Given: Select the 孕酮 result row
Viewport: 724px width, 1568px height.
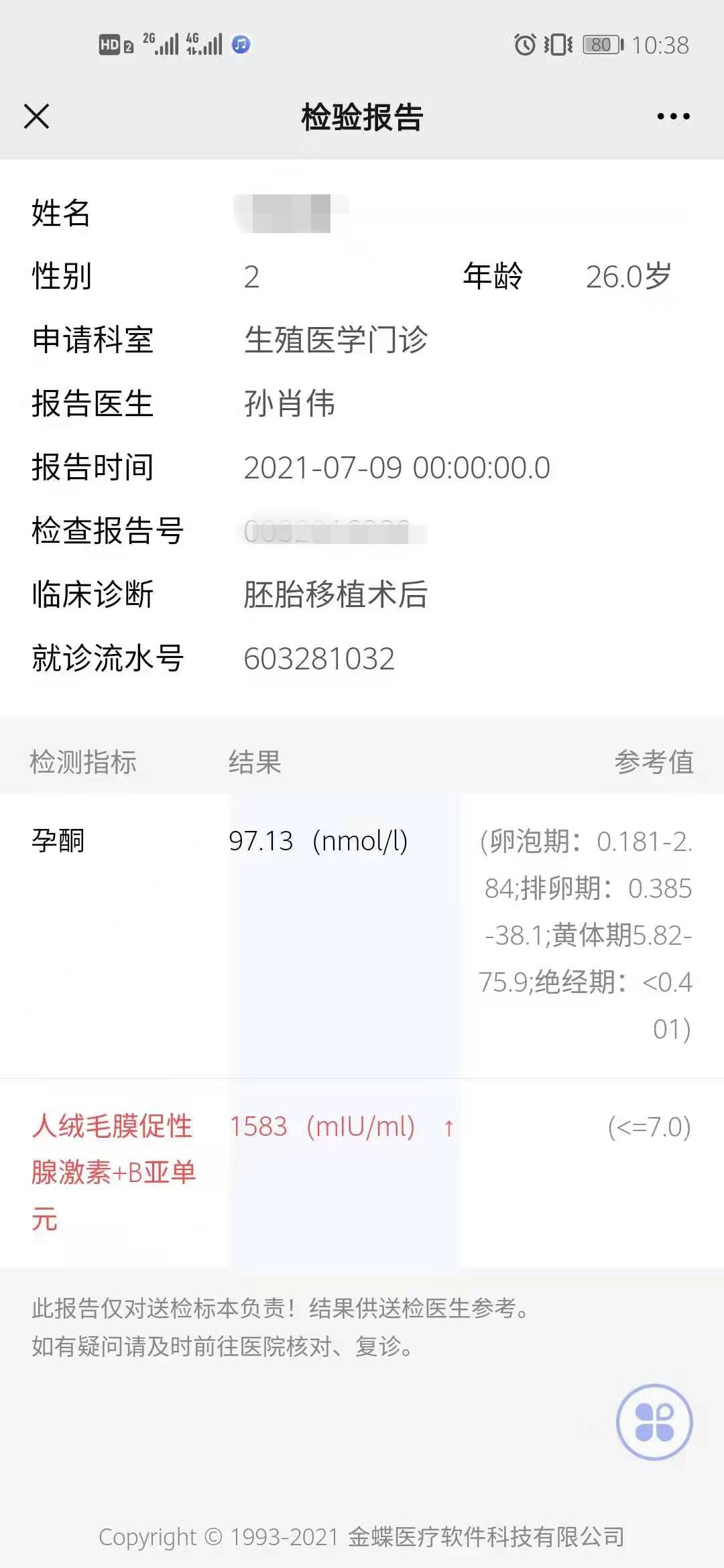Looking at the screenshot, I should 59,842.
